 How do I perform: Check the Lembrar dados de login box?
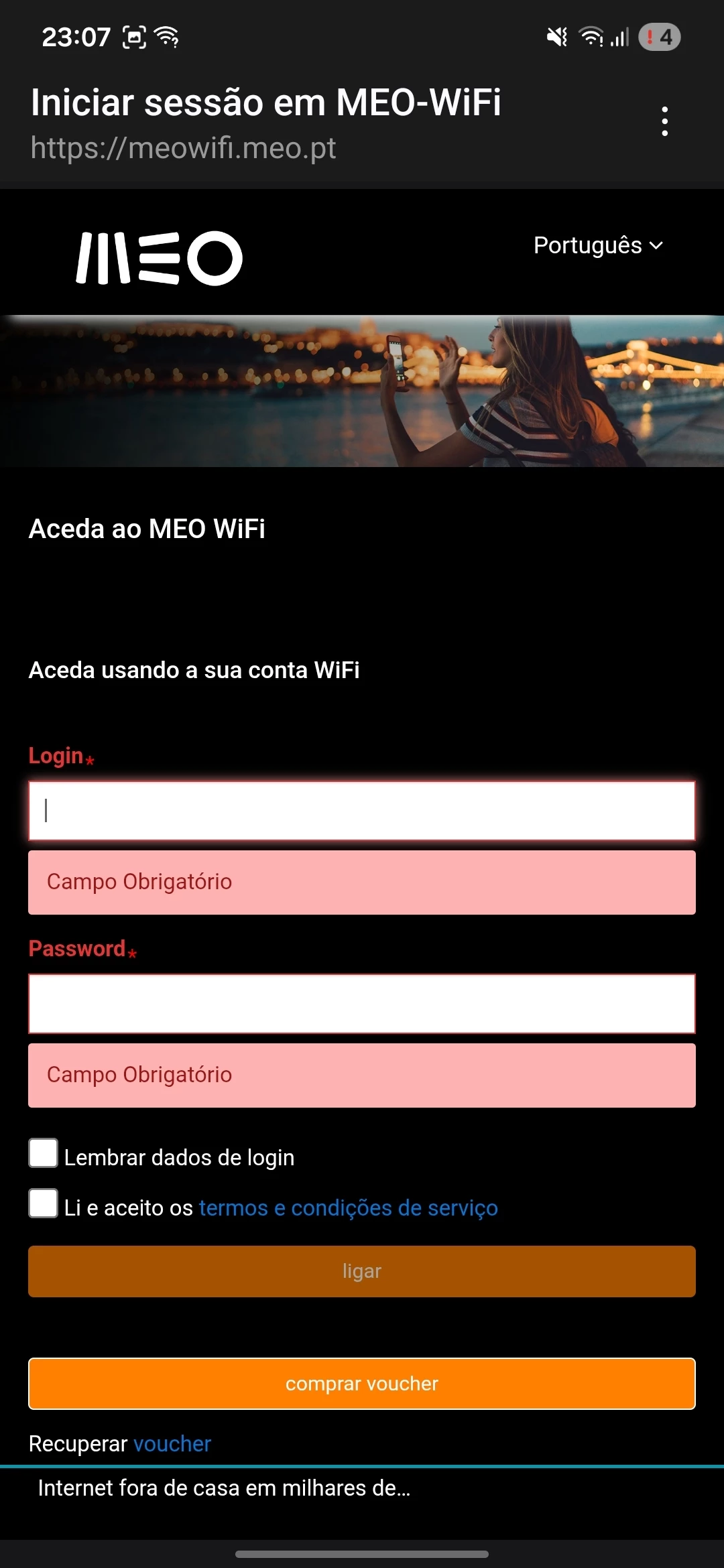(44, 1153)
